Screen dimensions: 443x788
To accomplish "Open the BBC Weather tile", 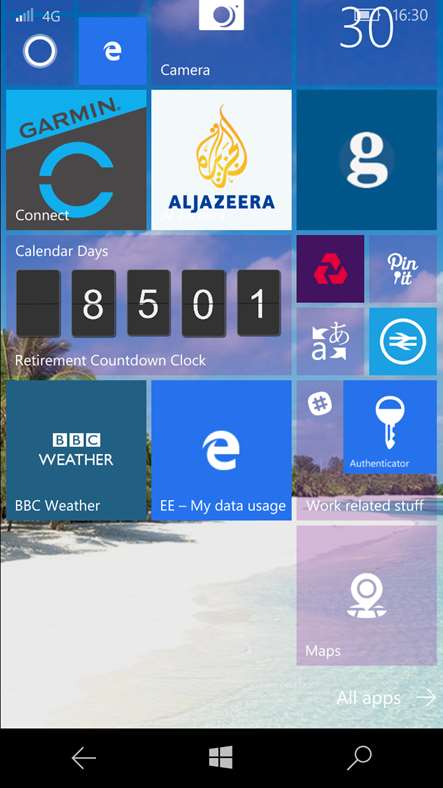I will 76,450.
